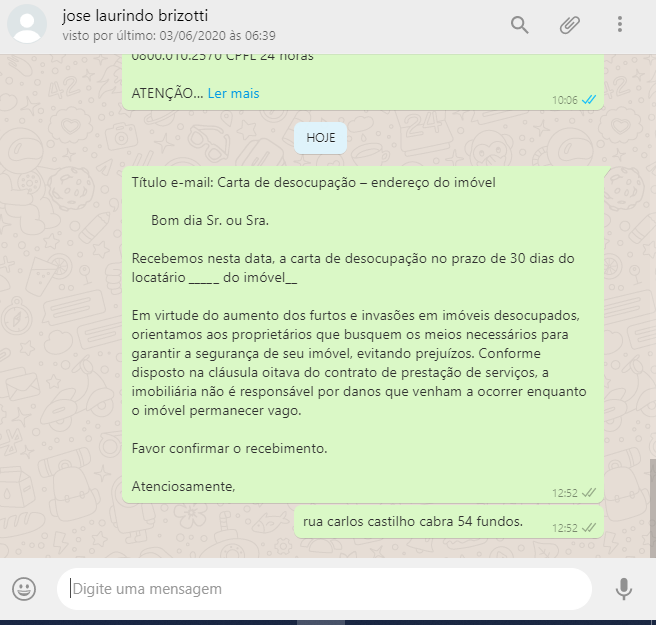Record a voice message with microphone
This screenshot has width=656, height=625.
point(624,589)
